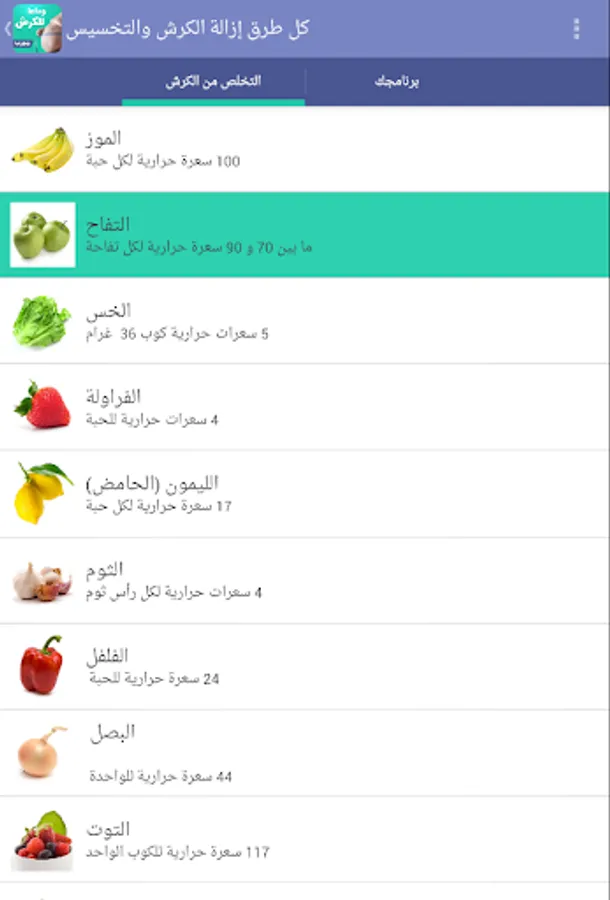Open the الموز banana item
610x900 pixels.
(305, 149)
